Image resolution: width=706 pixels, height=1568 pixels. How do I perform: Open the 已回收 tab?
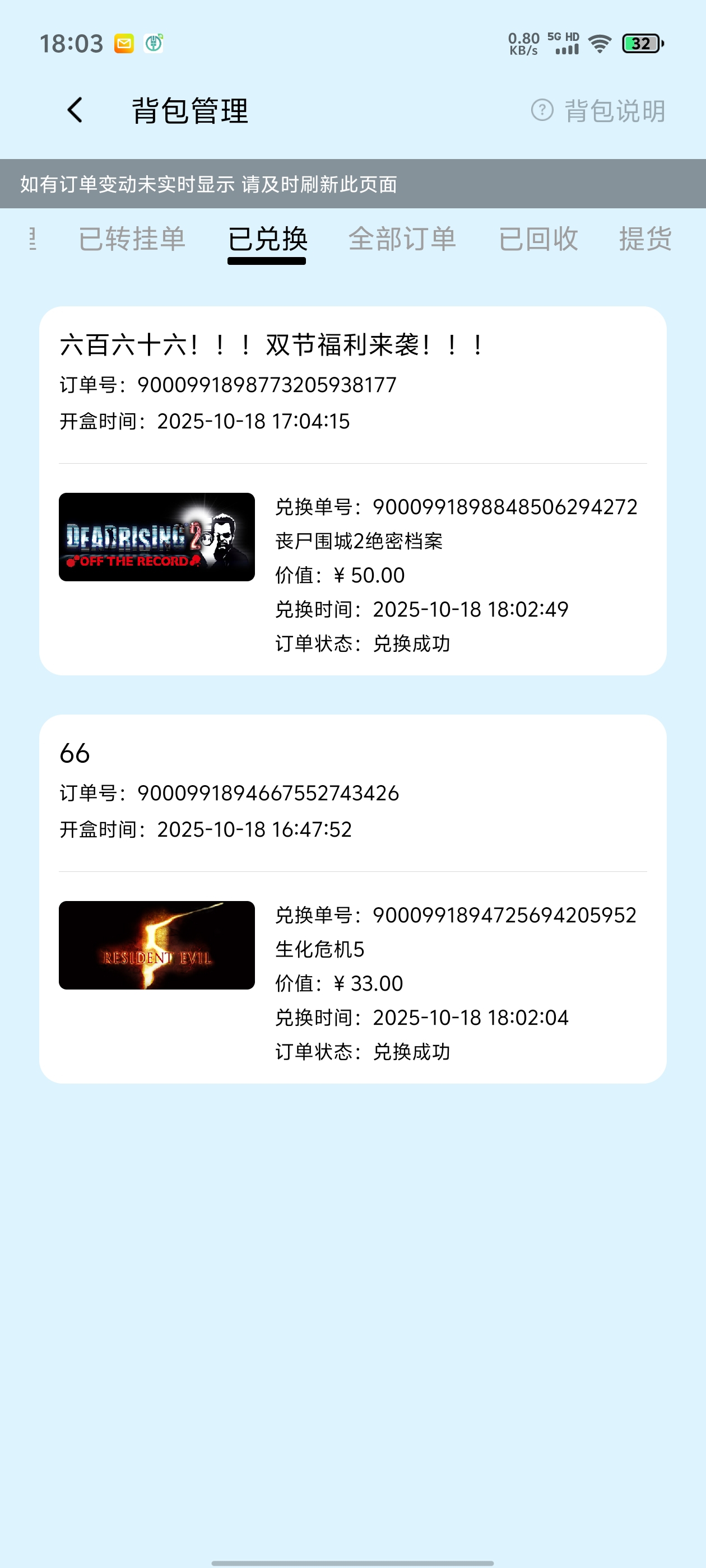coord(538,239)
